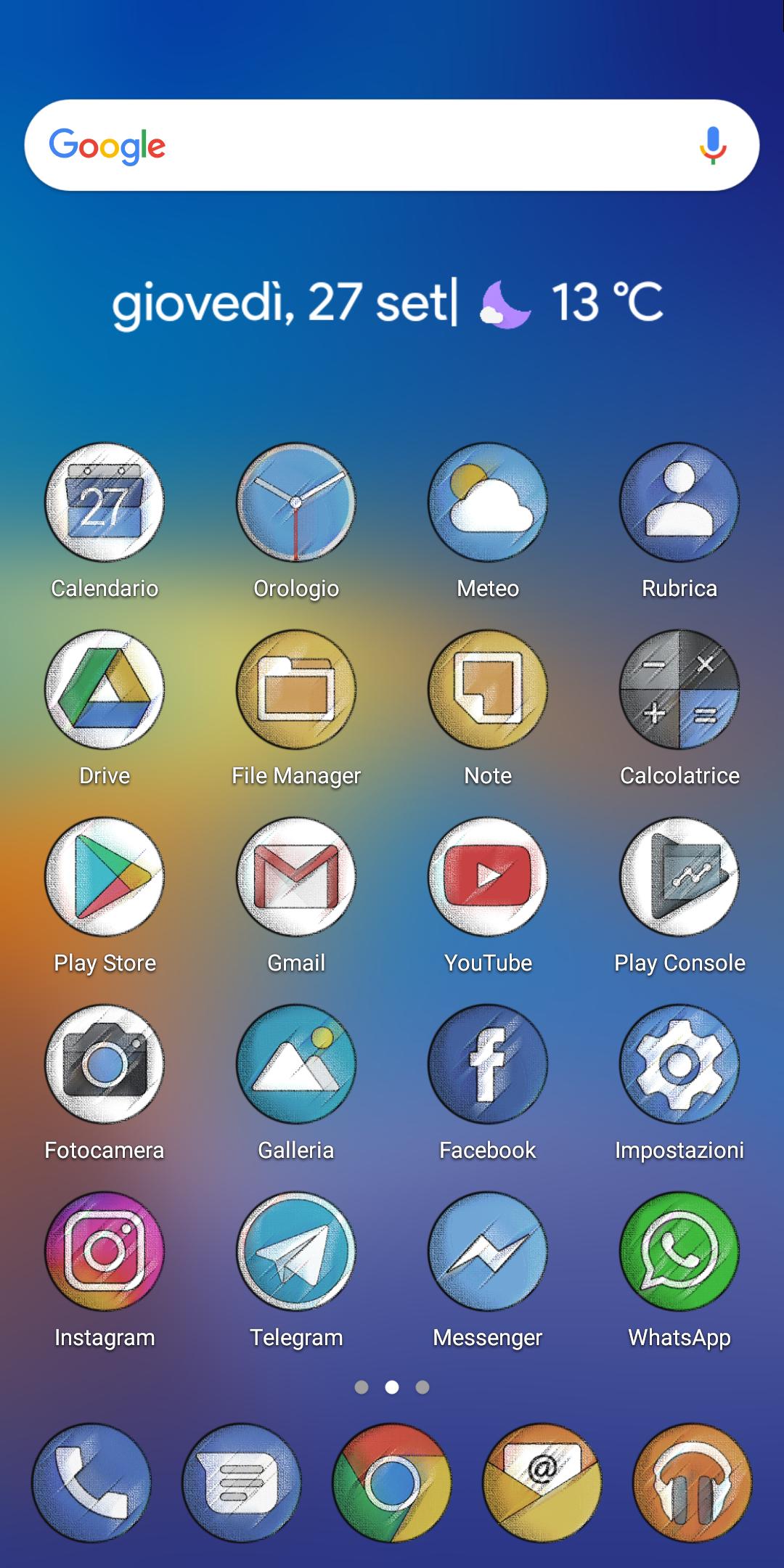Launch the Play Store
784x1568 pixels.
105,877
